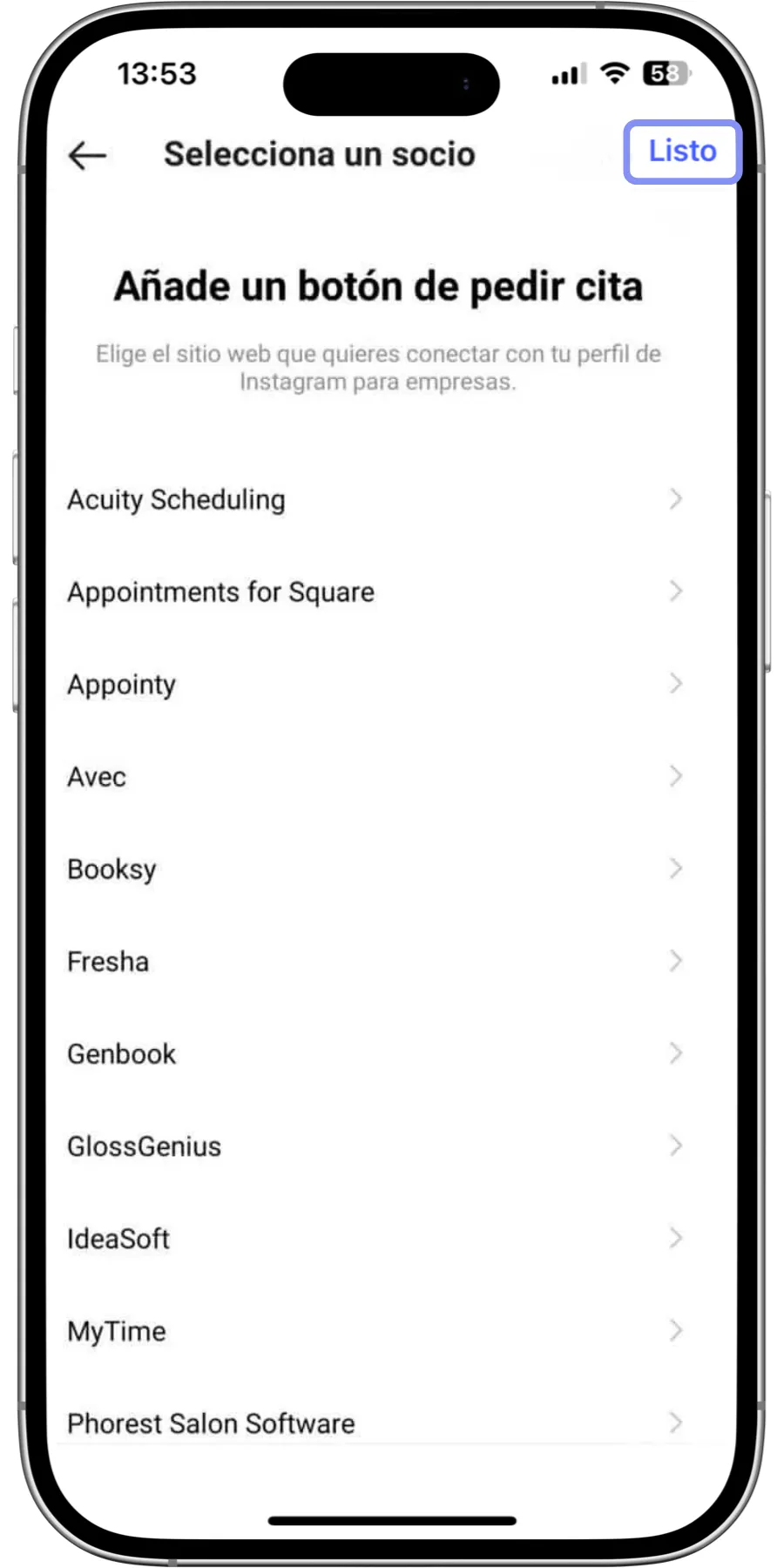Pick IdeaSoft from the partners
This screenshot has width=784, height=1568.
375,1239
